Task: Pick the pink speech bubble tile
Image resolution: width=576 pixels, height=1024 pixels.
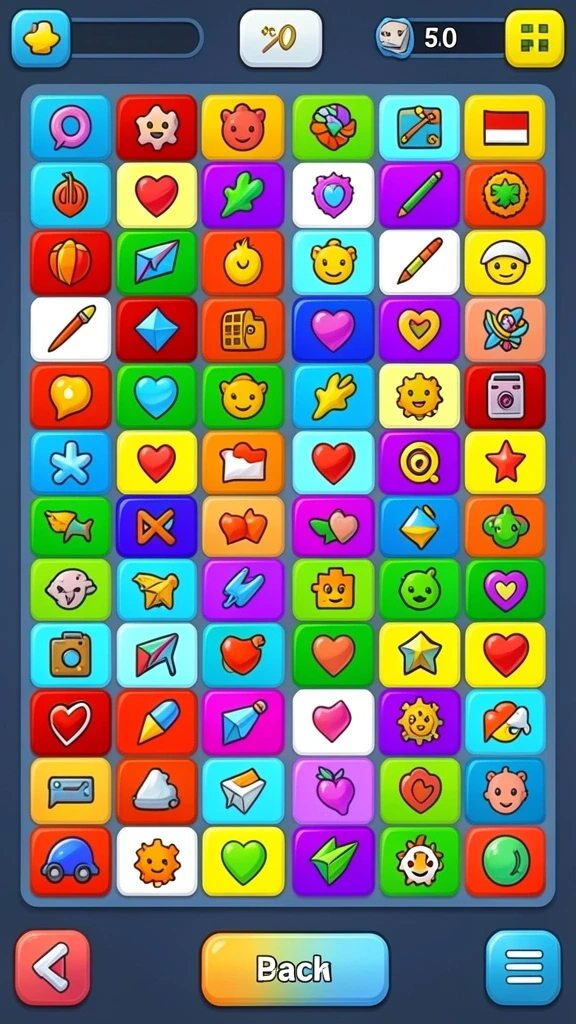Action: pyautogui.click(x=71, y=127)
